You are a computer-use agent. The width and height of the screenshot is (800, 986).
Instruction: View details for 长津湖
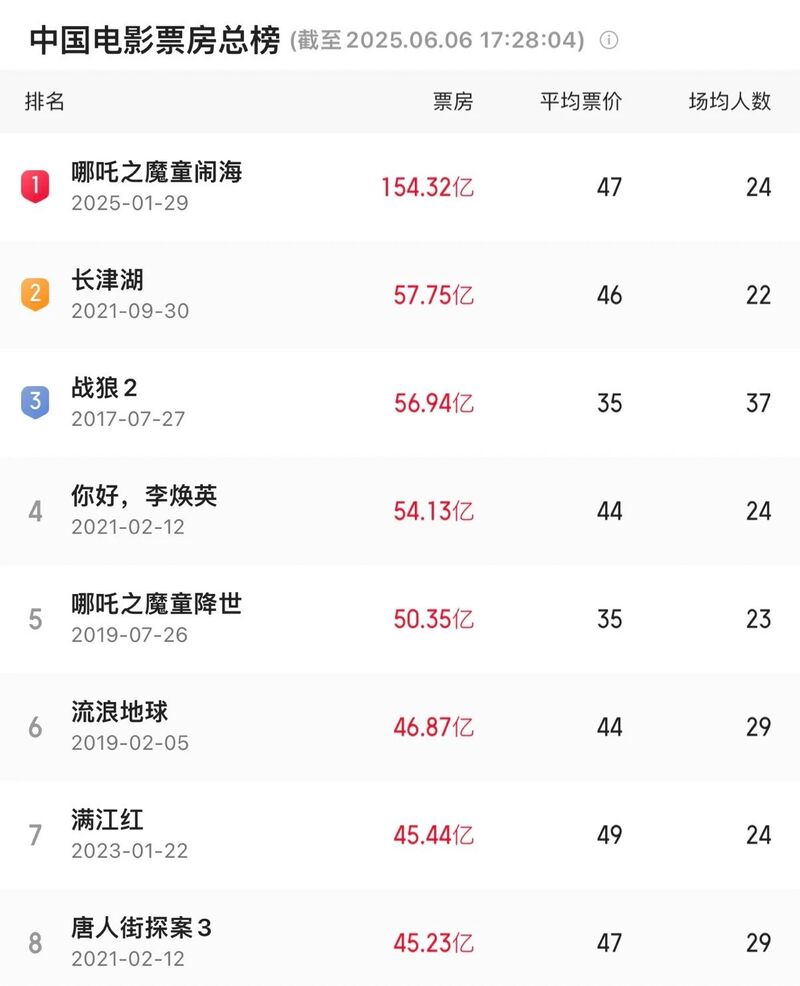click(108, 281)
